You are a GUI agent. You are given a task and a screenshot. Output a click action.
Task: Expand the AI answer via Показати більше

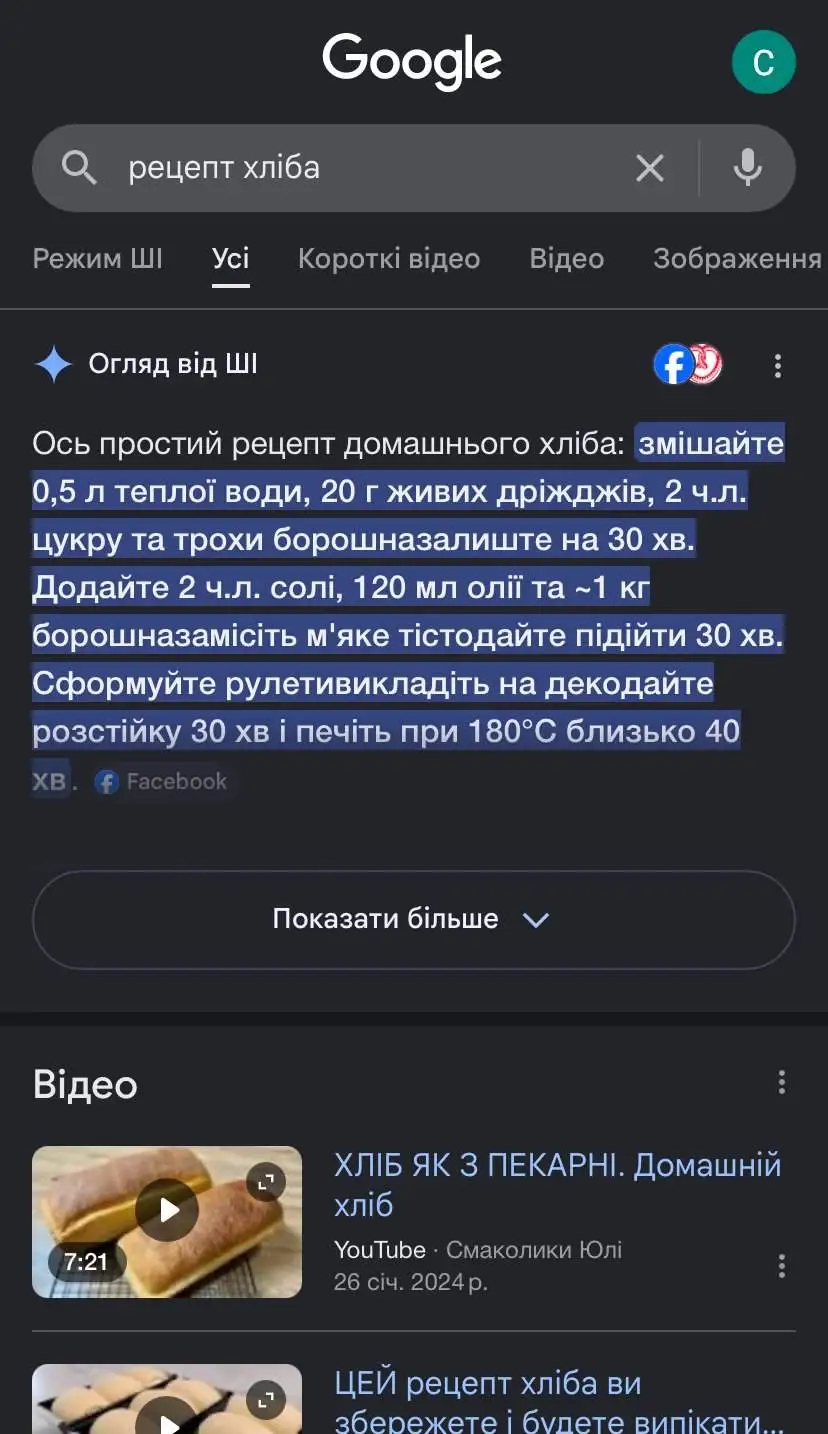coord(412,919)
